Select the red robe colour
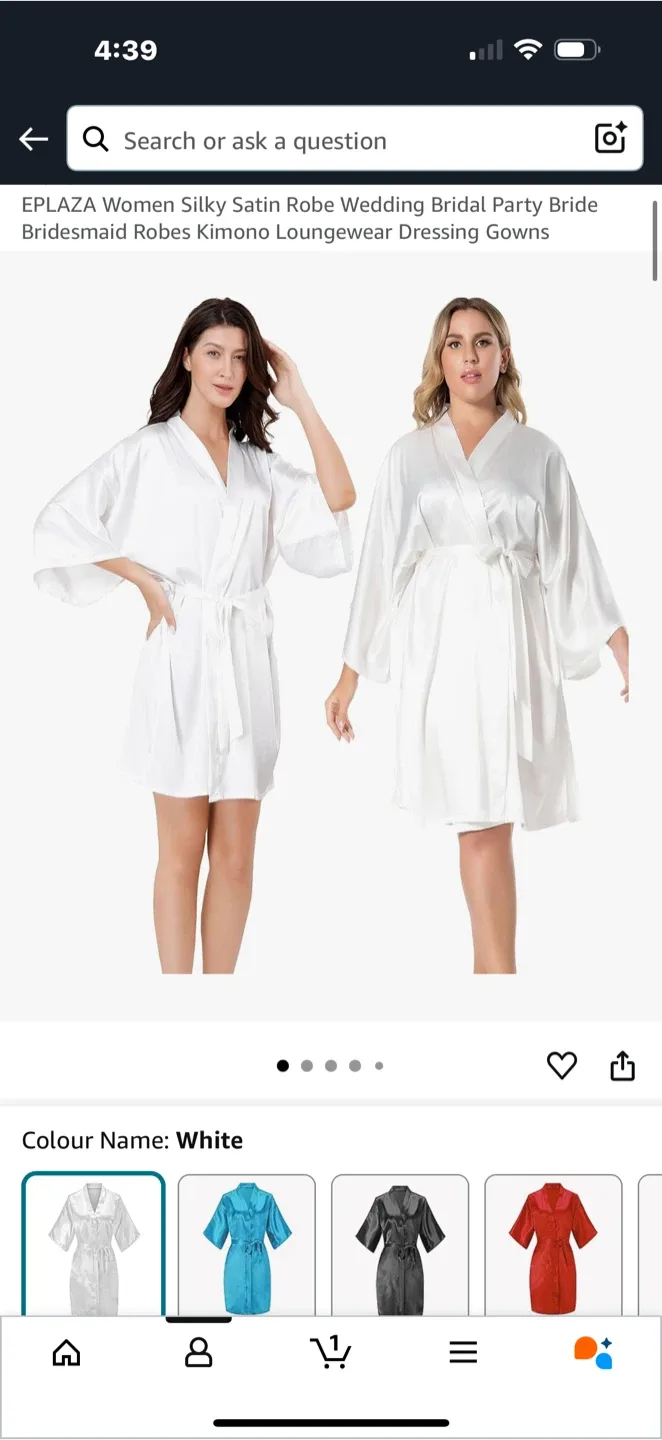Viewport: 662px width, 1440px height. pyautogui.click(x=553, y=1246)
